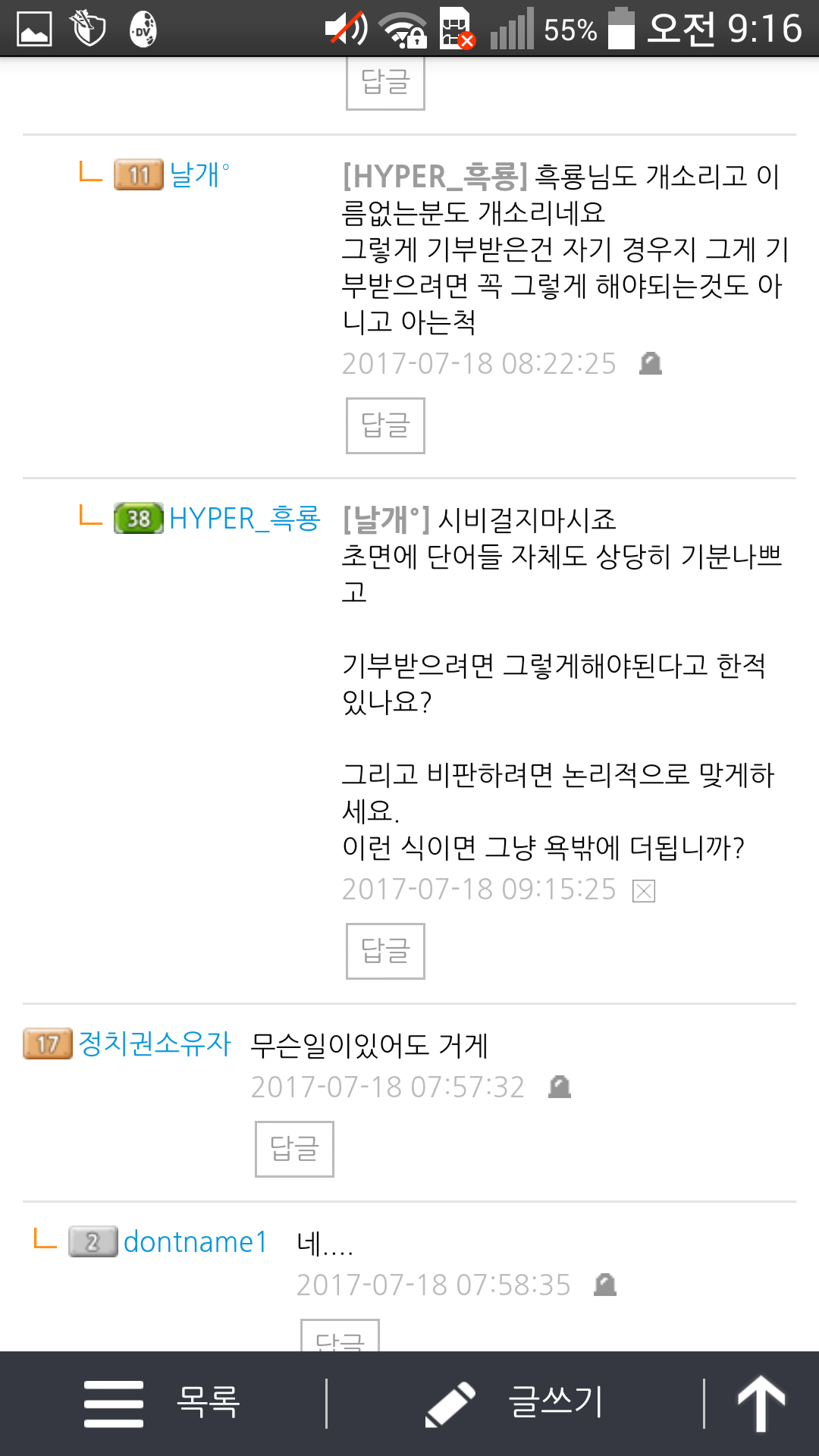The image size is (819, 1456).
Task: Report 정치권소유자's comment with siren icon
Action: [x=560, y=1087]
